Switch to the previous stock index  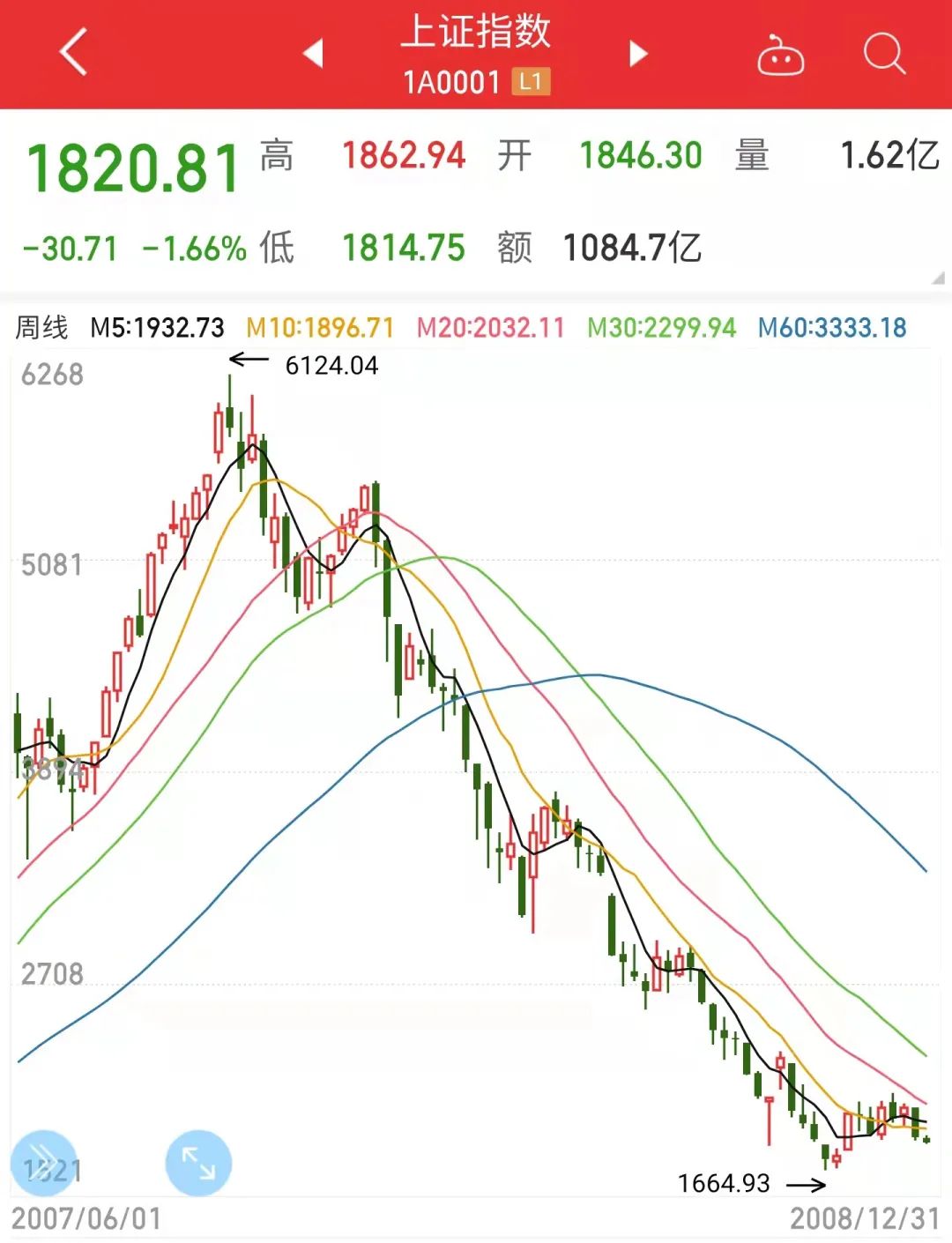click(313, 54)
